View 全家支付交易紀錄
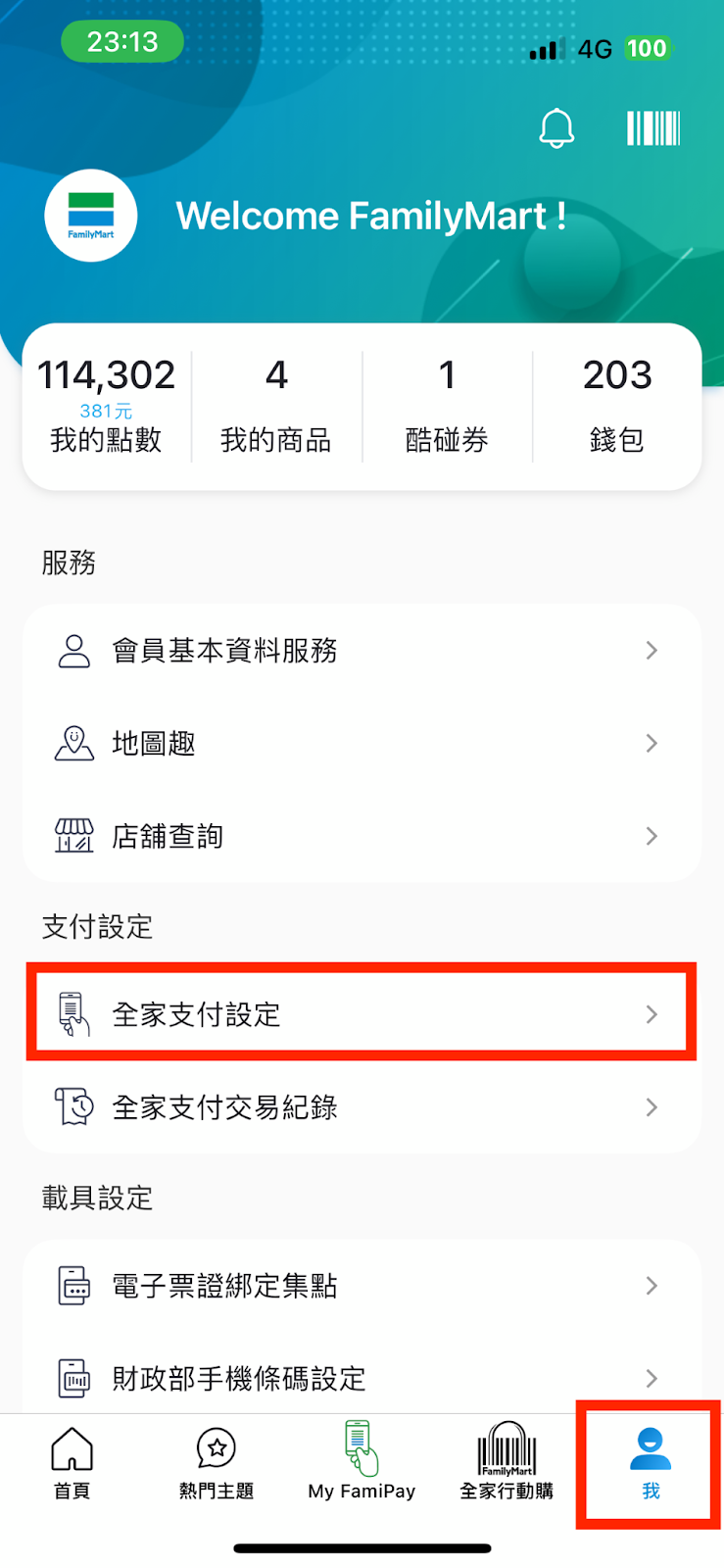The image size is (724, 1568). [362, 1107]
